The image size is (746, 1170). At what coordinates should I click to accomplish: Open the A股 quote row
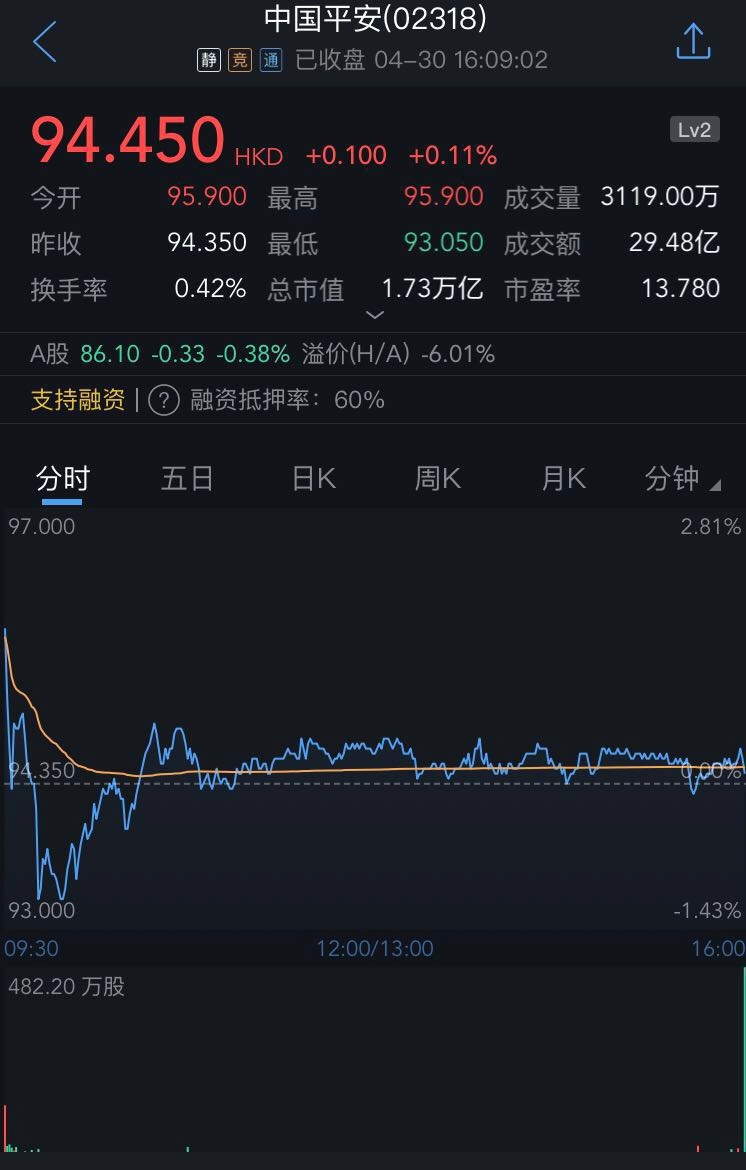[262, 354]
